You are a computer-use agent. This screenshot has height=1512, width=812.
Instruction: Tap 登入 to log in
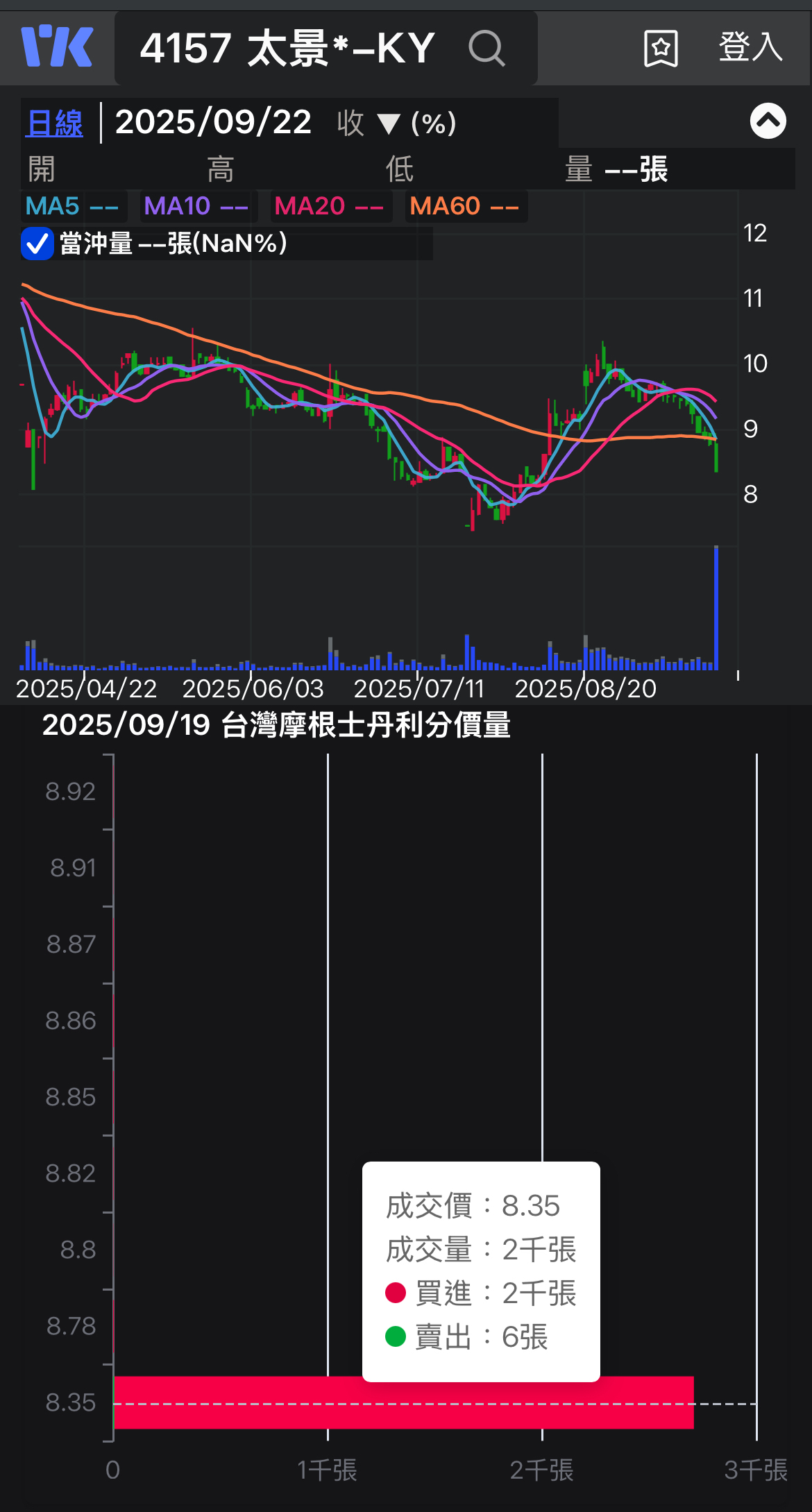point(750,47)
